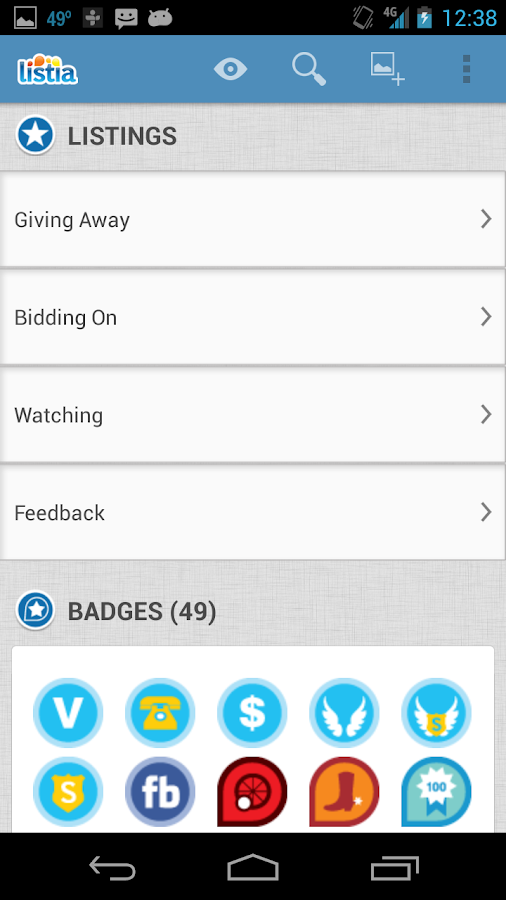506x900 pixels.
Task: Create a new listing with the add-photo icon
Action: [388, 69]
